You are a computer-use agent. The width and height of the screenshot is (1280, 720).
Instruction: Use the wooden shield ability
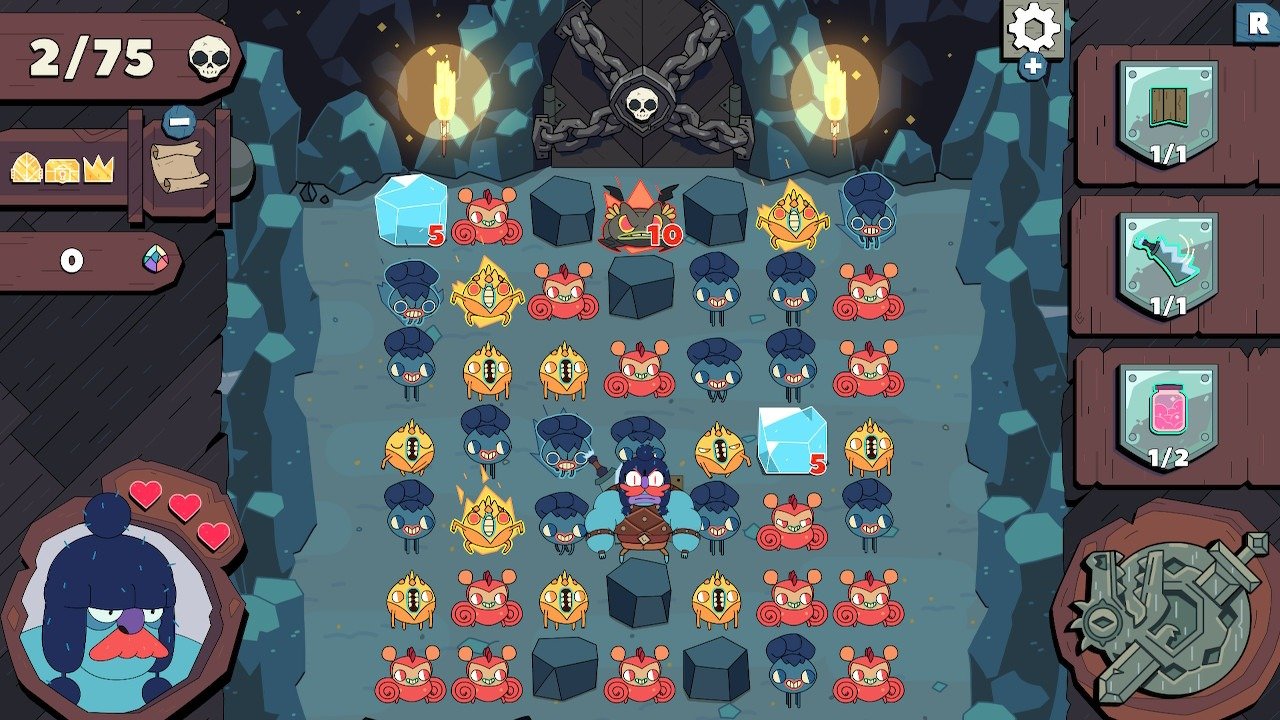click(x=1168, y=110)
